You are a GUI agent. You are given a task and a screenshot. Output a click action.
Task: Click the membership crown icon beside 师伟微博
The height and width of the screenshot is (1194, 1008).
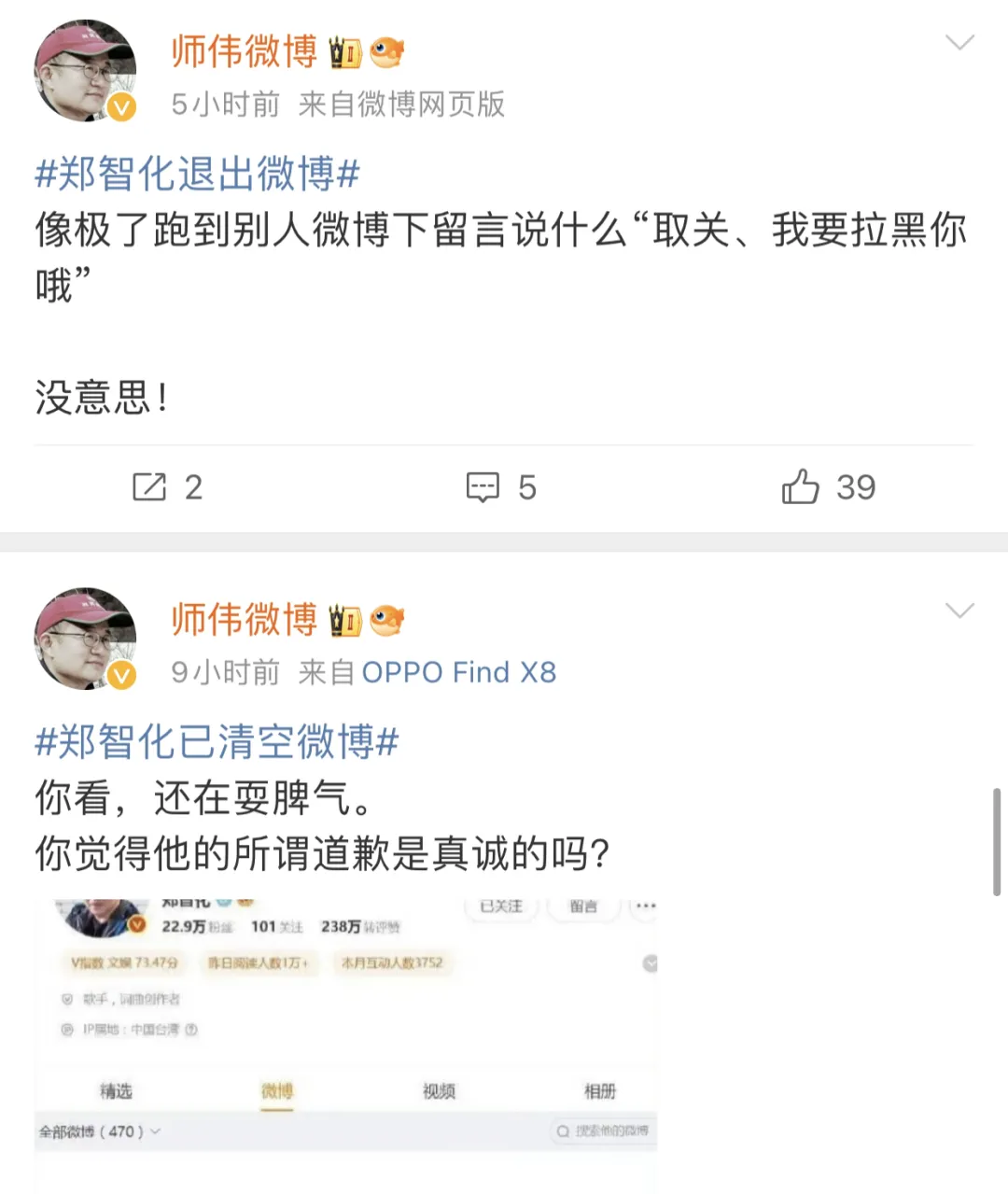pos(345,53)
